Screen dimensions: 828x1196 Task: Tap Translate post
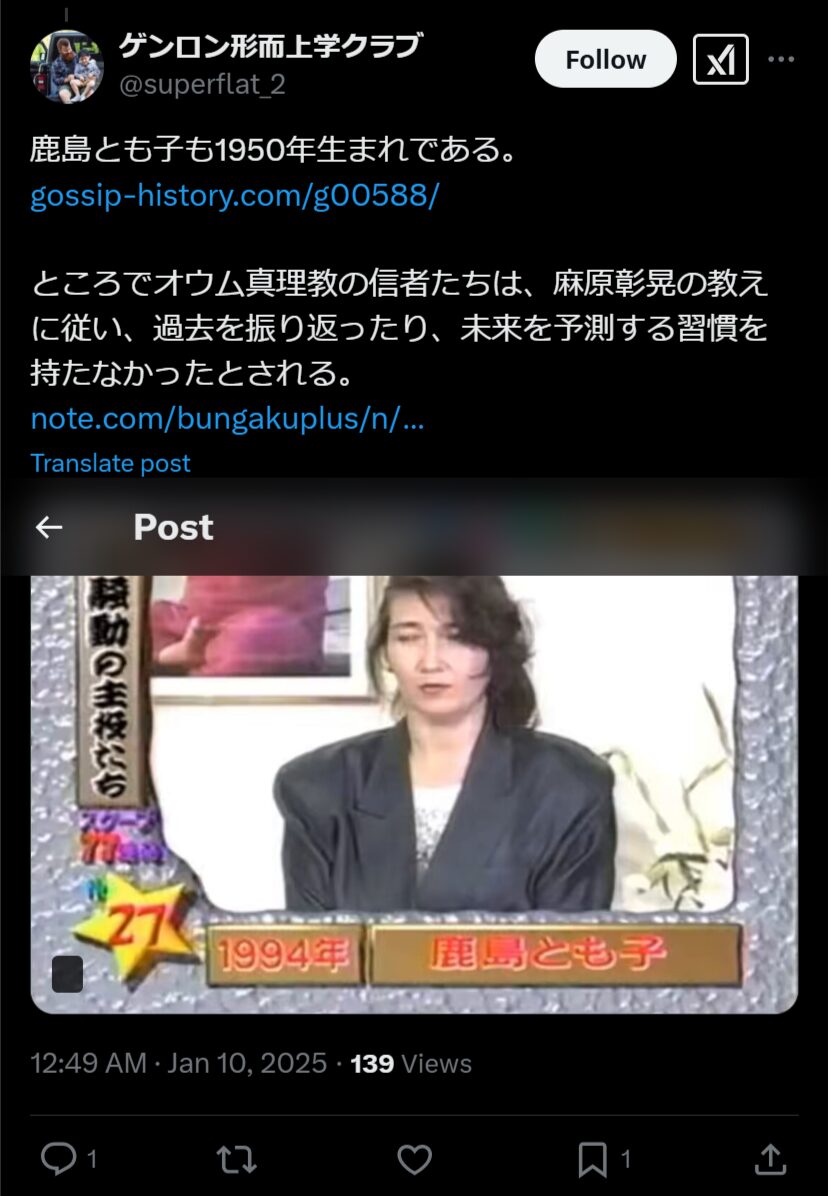click(x=110, y=463)
